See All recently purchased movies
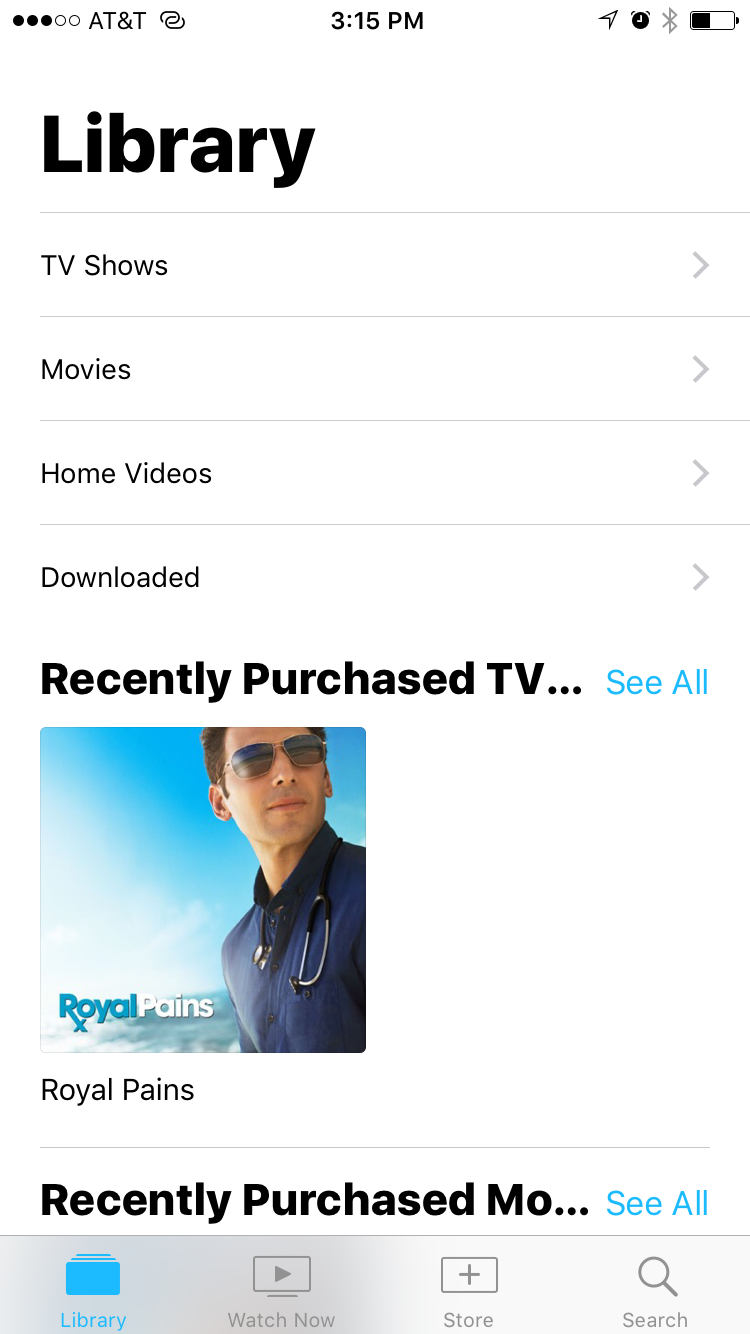Screen dimensions: 750x1334 (657, 1203)
